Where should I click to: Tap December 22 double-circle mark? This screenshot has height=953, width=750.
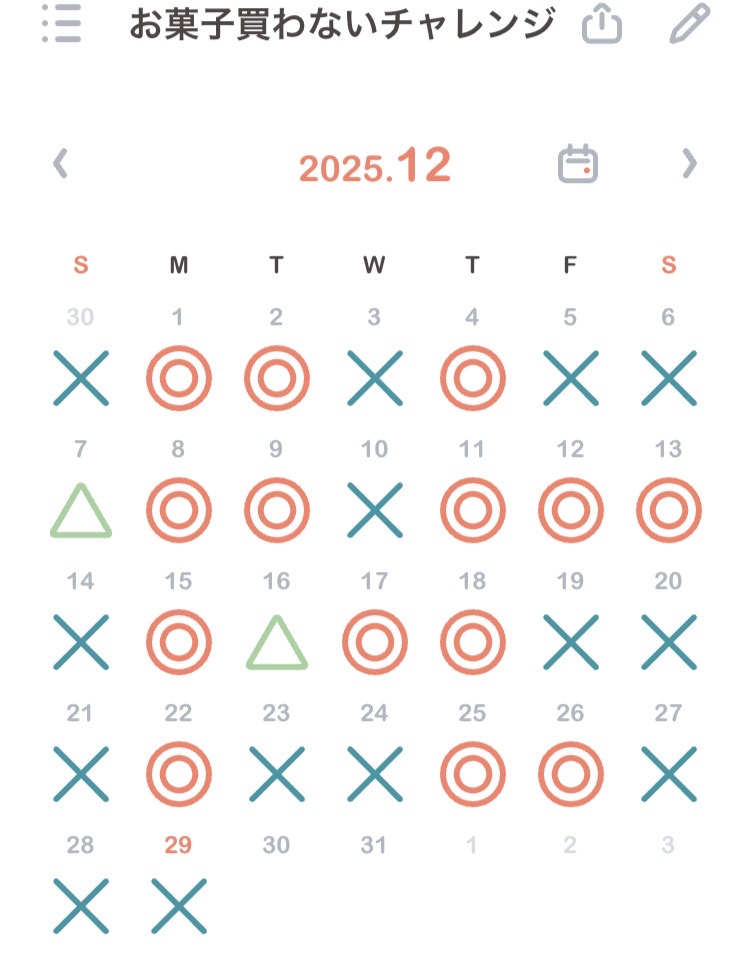[x=178, y=774]
